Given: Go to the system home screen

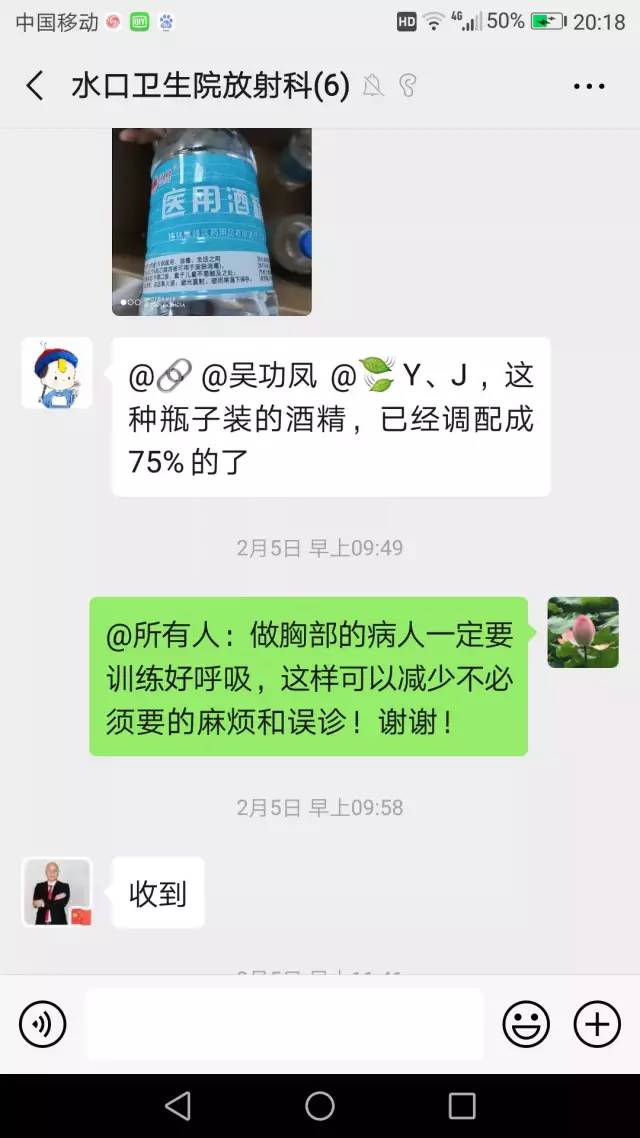Looking at the screenshot, I should click(320, 1105).
